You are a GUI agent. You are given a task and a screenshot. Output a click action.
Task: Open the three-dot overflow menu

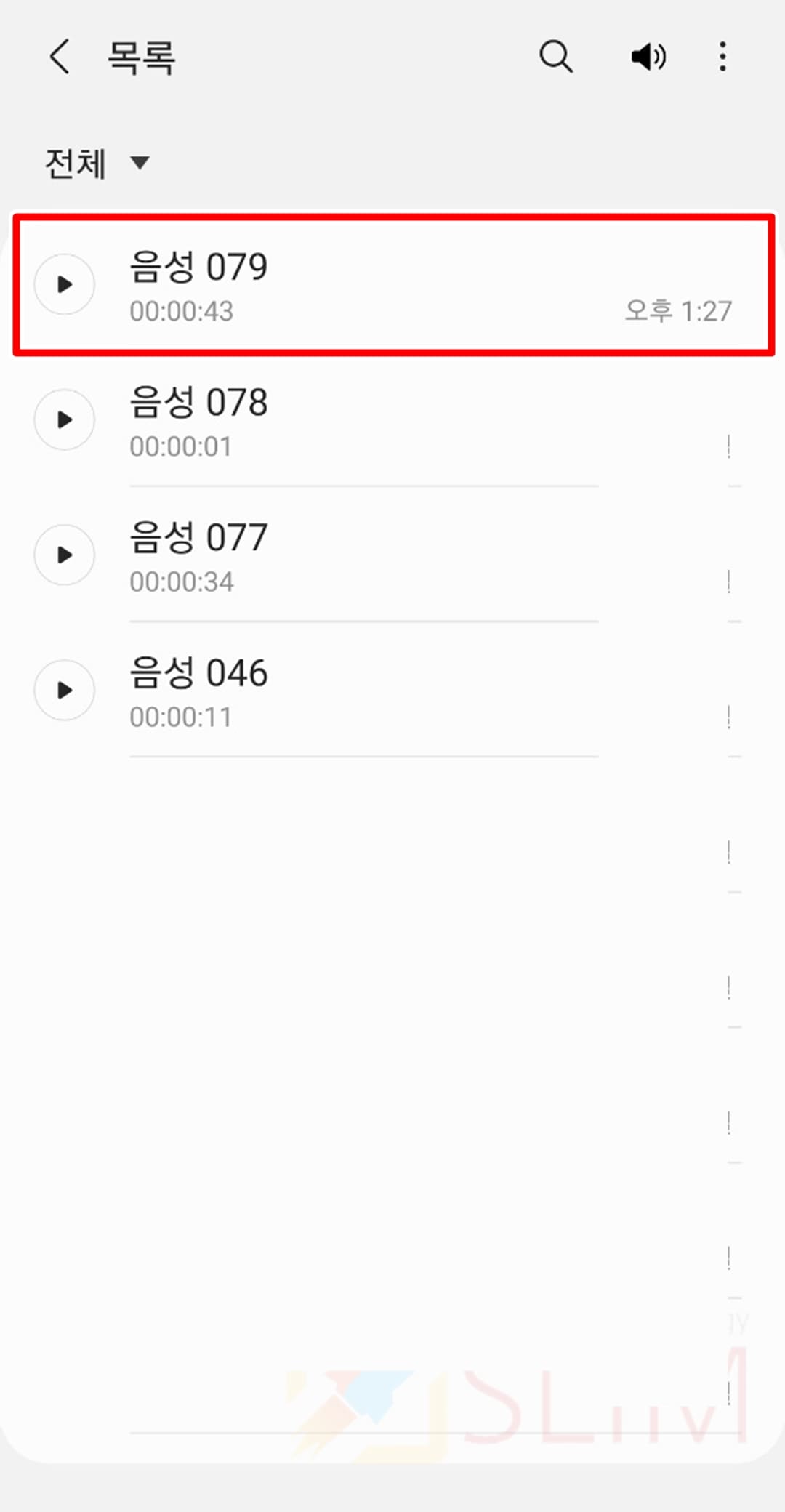coord(722,57)
